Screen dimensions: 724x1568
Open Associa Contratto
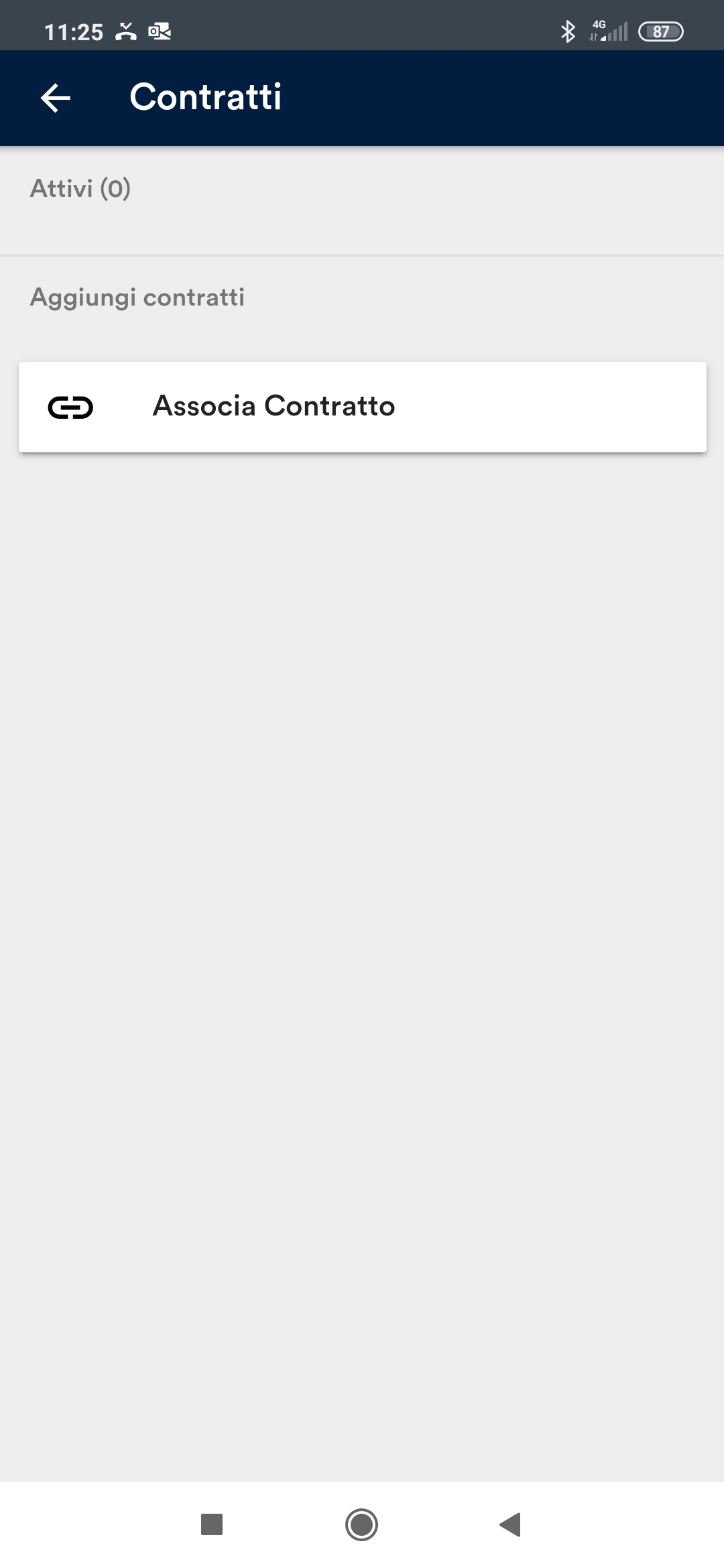(363, 407)
